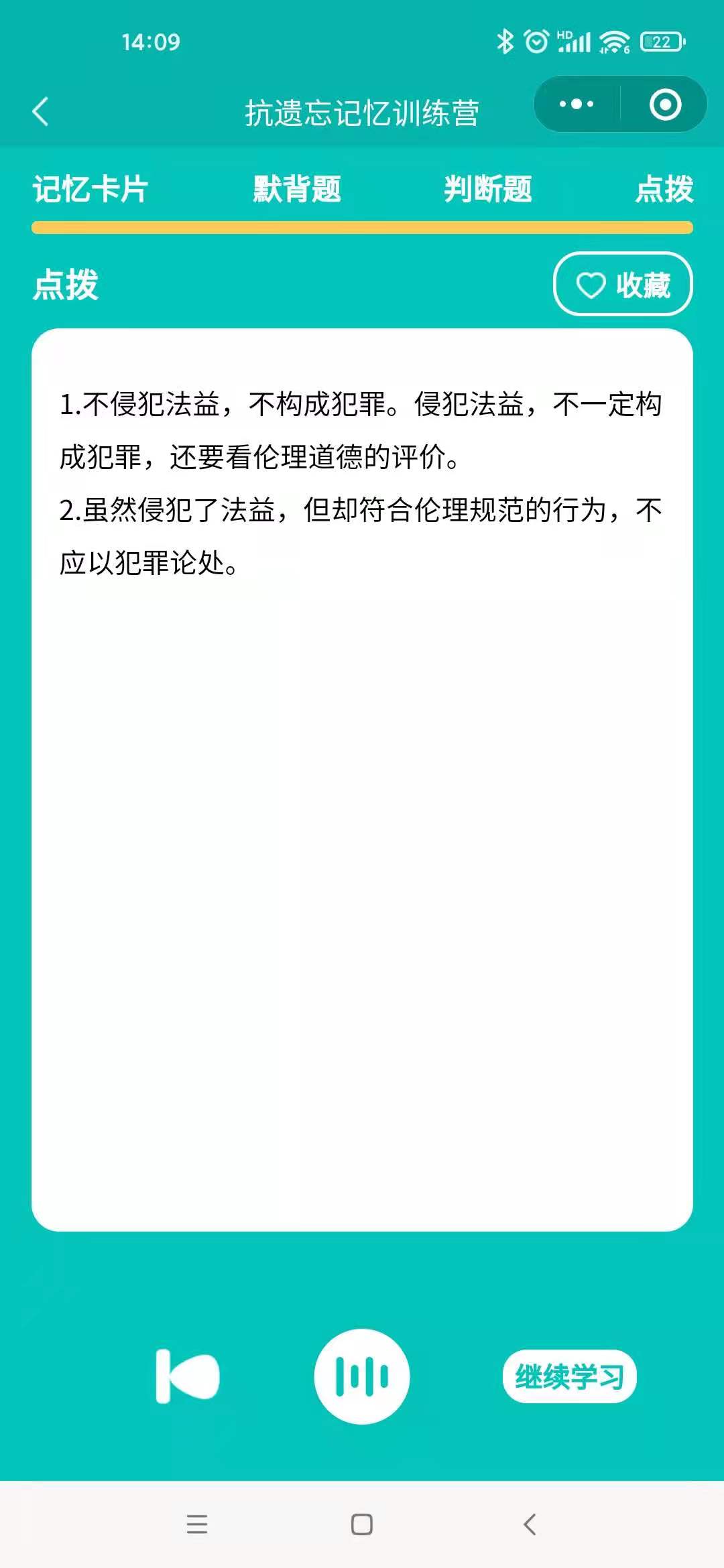Close the mini program via the circle icon
The width and height of the screenshot is (724, 1568).
click(665, 105)
